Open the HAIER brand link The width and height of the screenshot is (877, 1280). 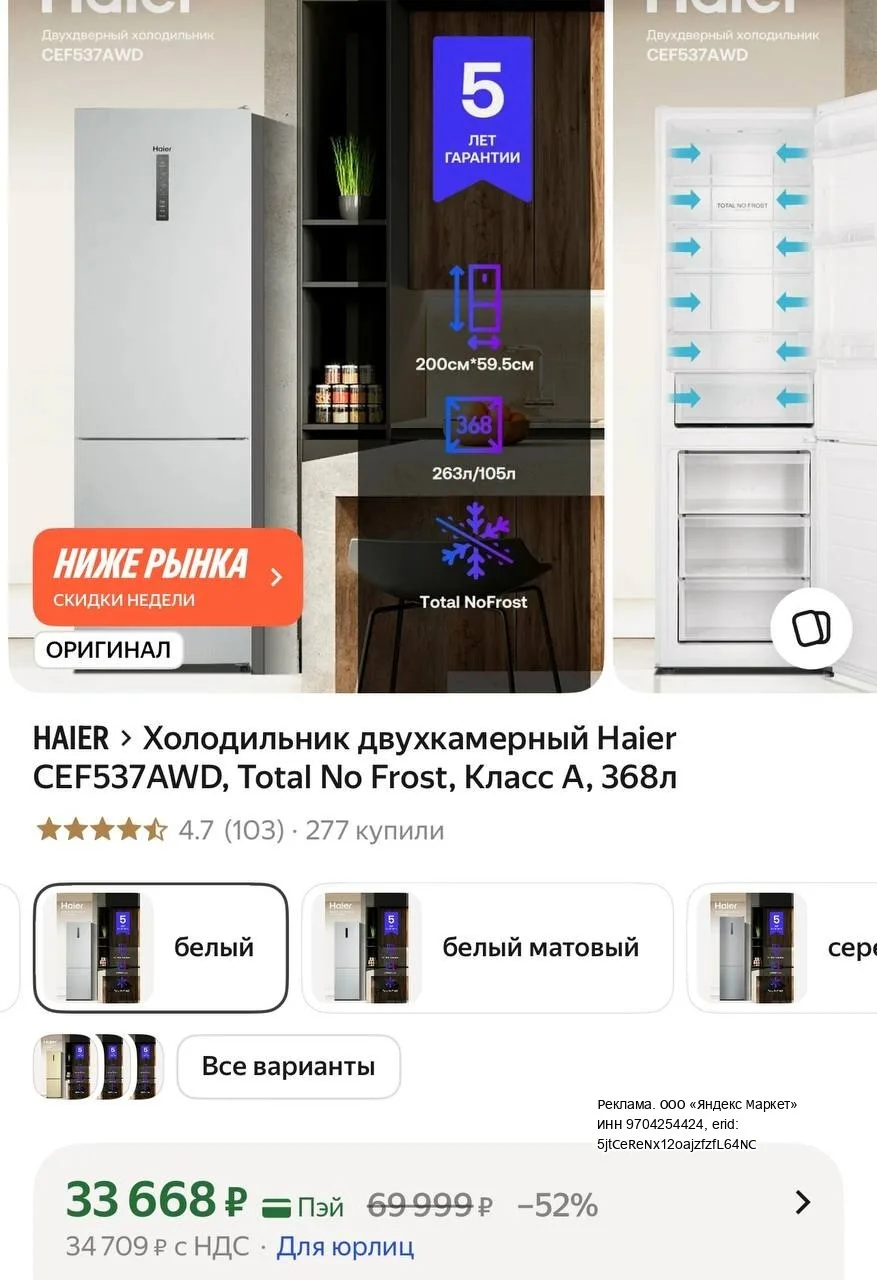71,739
